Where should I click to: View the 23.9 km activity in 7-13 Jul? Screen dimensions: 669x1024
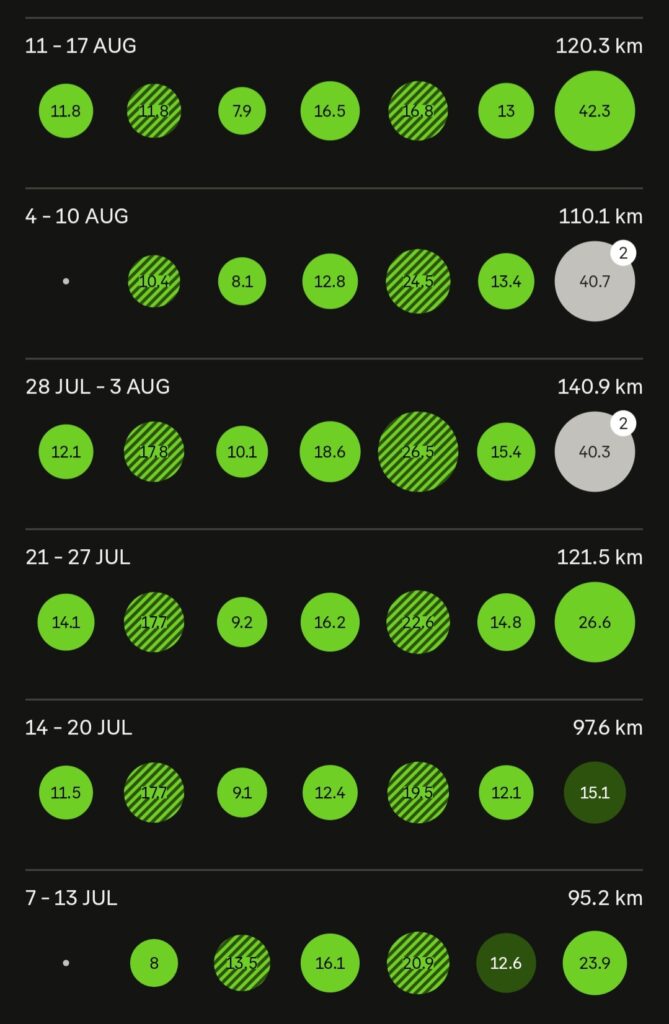[x=594, y=963]
